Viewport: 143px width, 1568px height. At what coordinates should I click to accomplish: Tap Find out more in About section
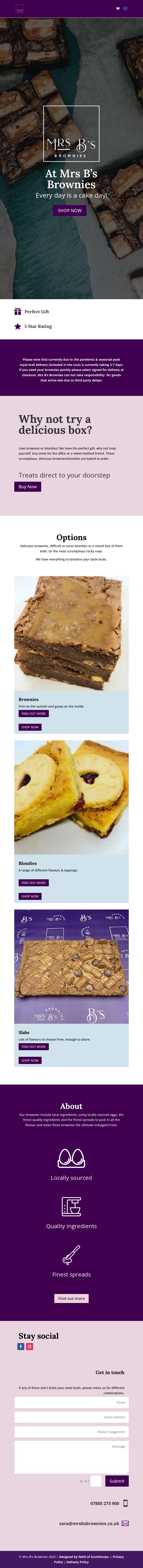click(71, 1298)
